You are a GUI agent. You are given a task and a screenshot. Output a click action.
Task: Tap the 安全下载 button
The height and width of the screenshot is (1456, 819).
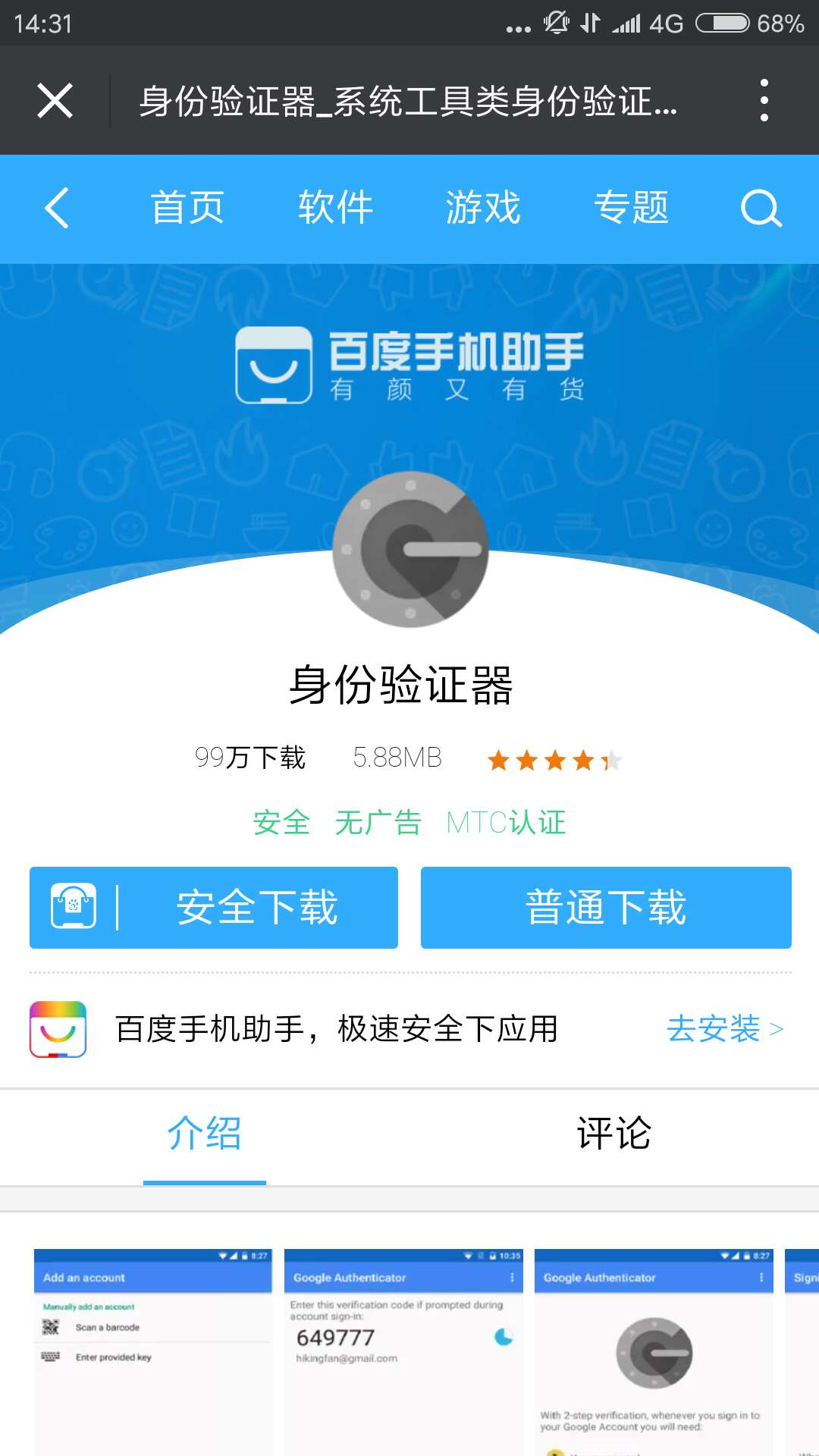pyautogui.click(x=214, y=908)
